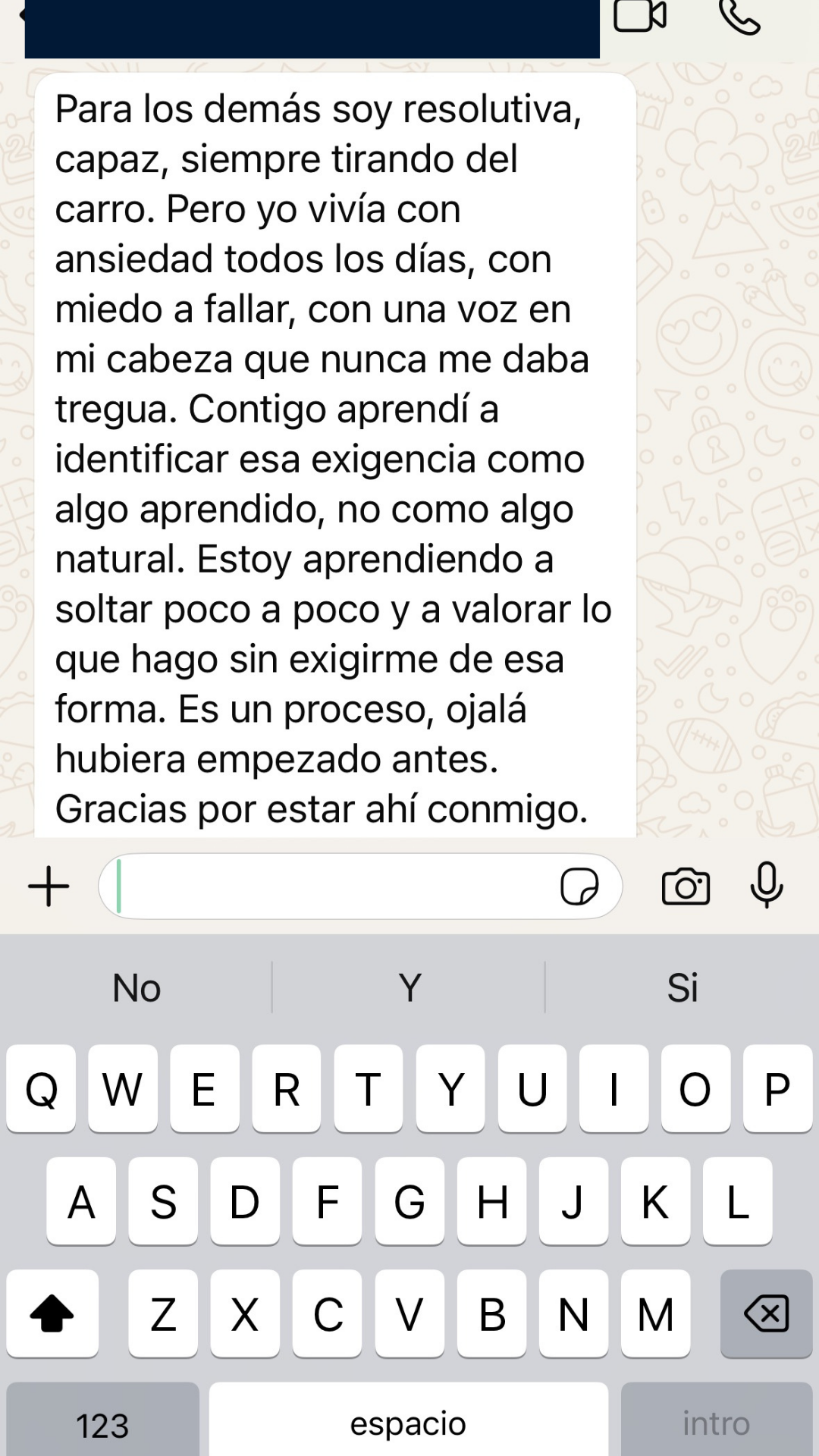Choose the "Si" keyboard suggestion
Viewport: 819px width, 1456px height.
682,987
